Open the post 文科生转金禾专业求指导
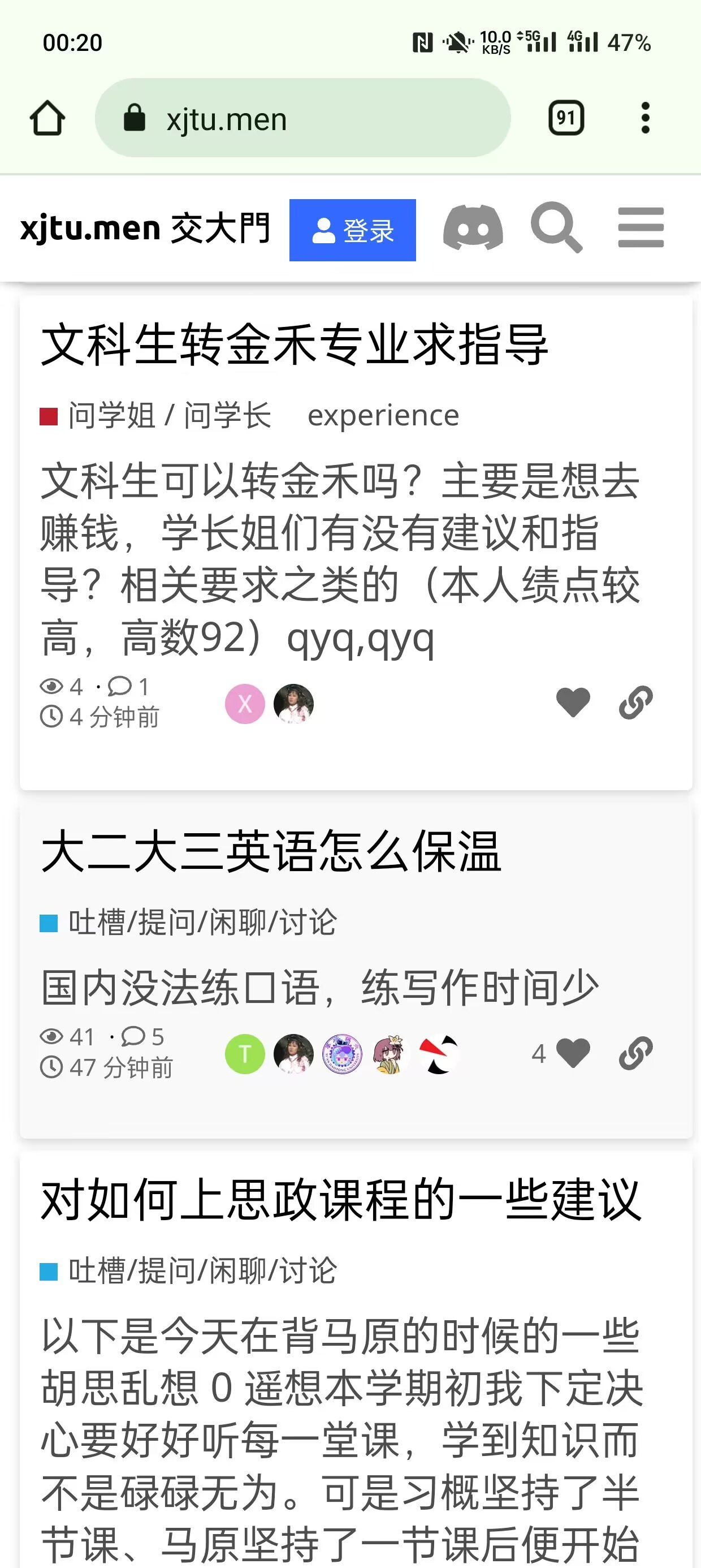This screenshot has width=701, height=1568. (295, 344)
